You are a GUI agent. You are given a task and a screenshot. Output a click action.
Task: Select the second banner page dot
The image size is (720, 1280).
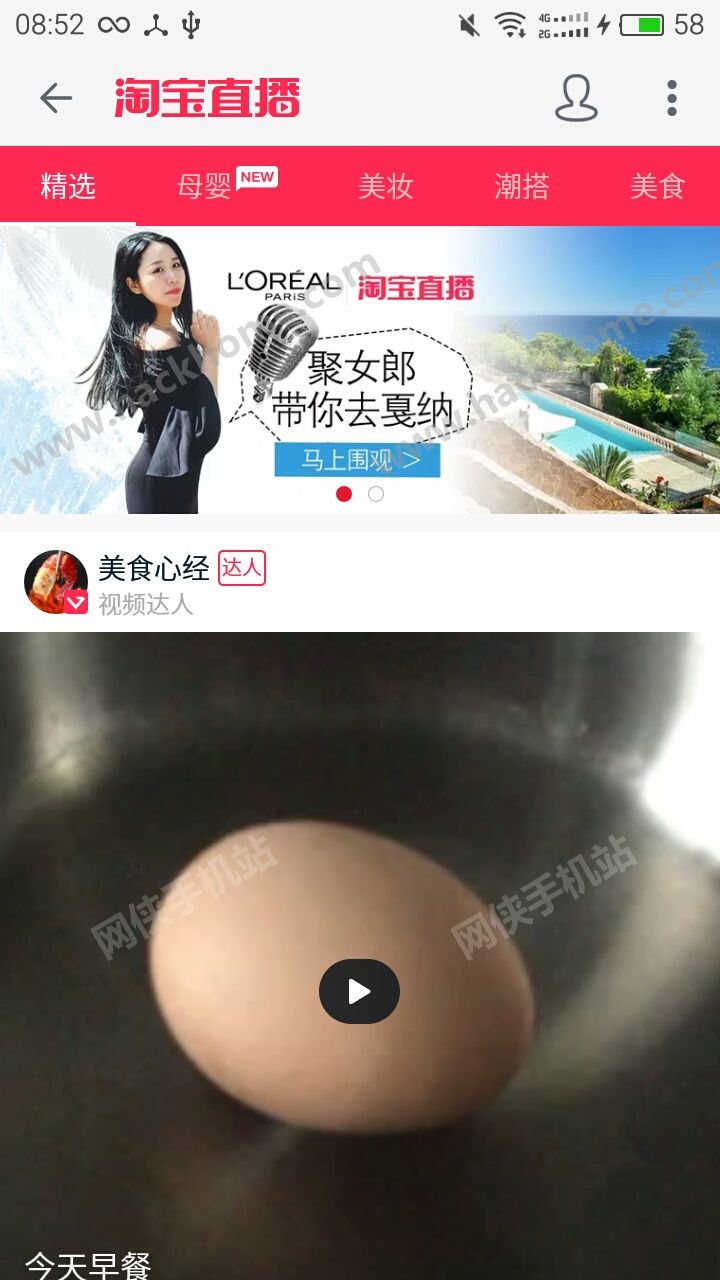coord(376,494)
